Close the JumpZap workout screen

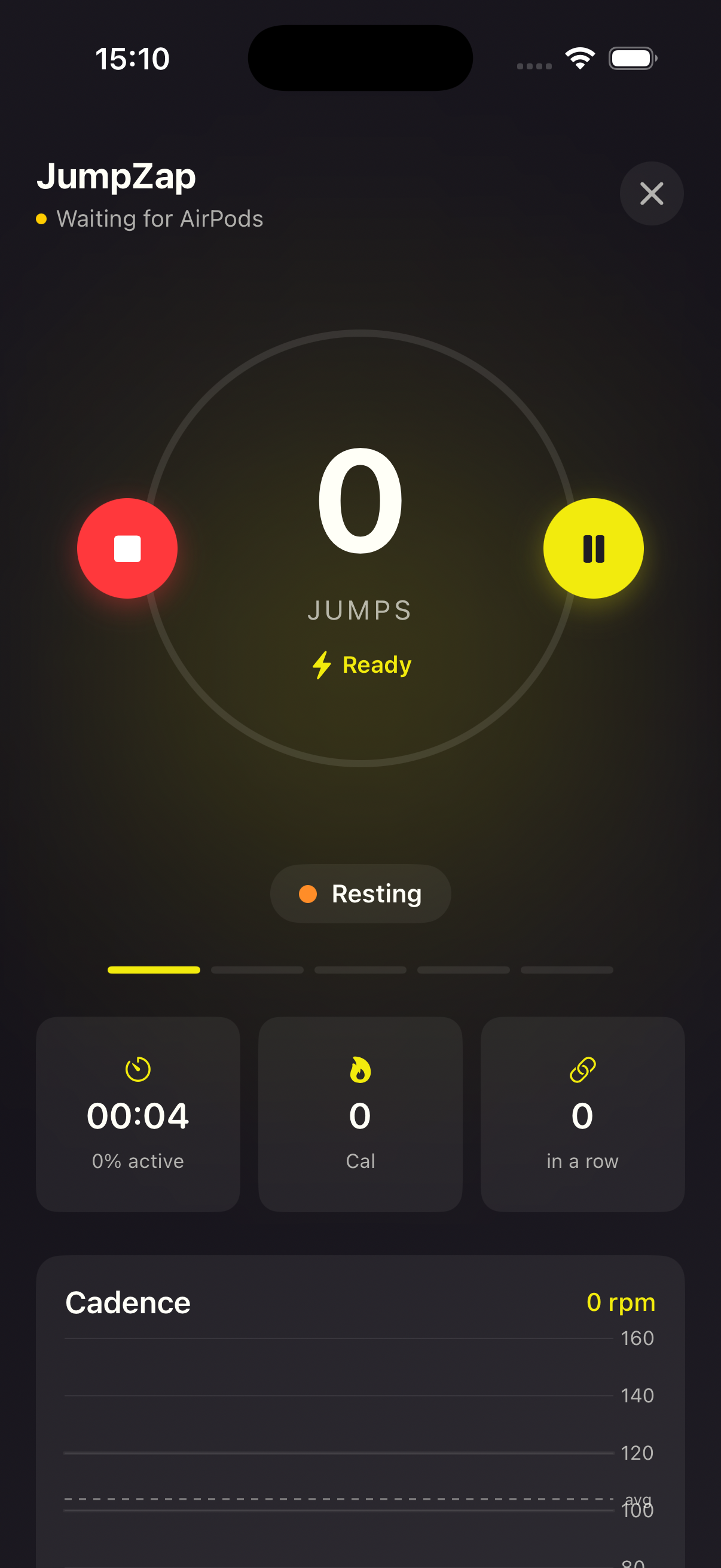coord(651,194)
